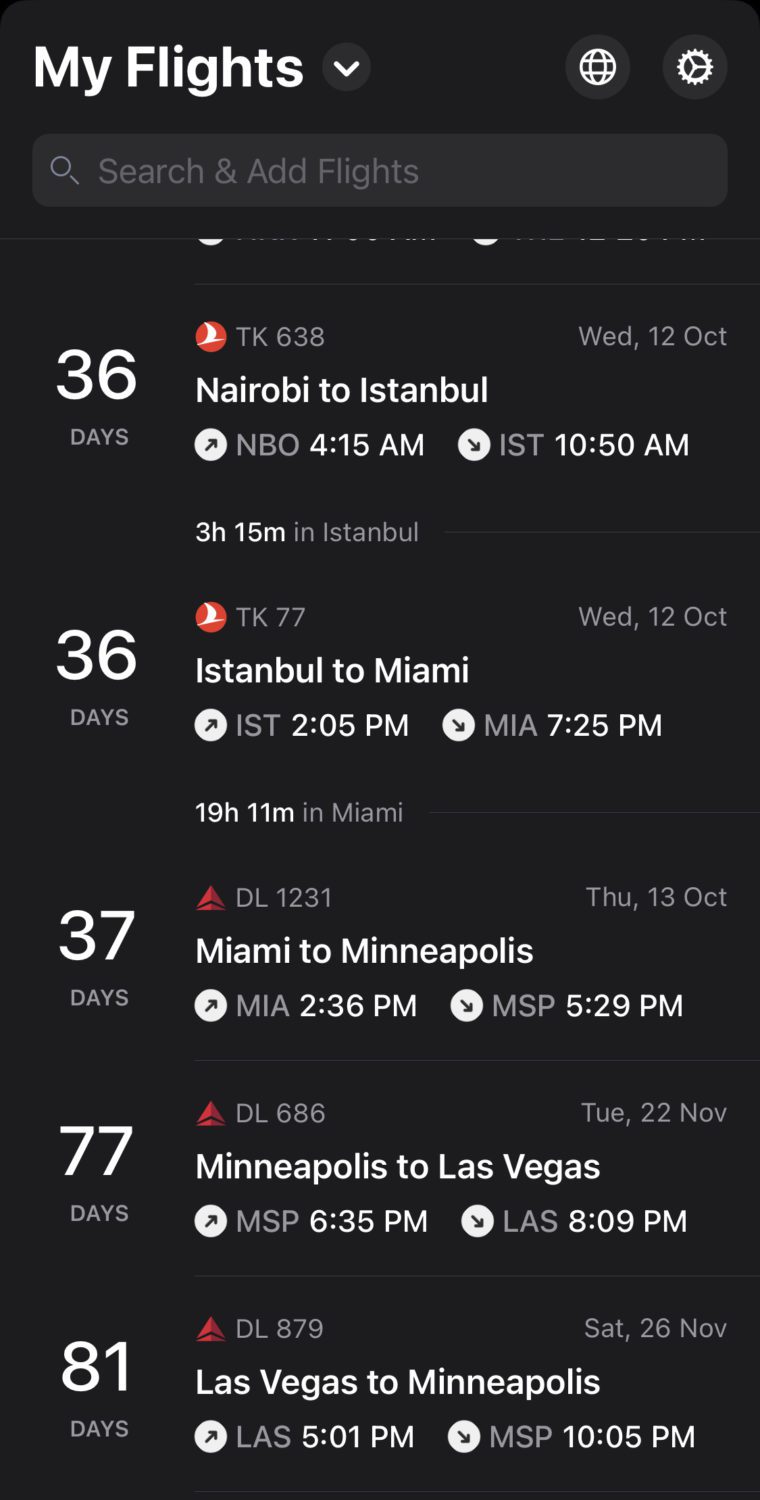Open the settings gear
The image size is (760, 1500).
point(695,68)
